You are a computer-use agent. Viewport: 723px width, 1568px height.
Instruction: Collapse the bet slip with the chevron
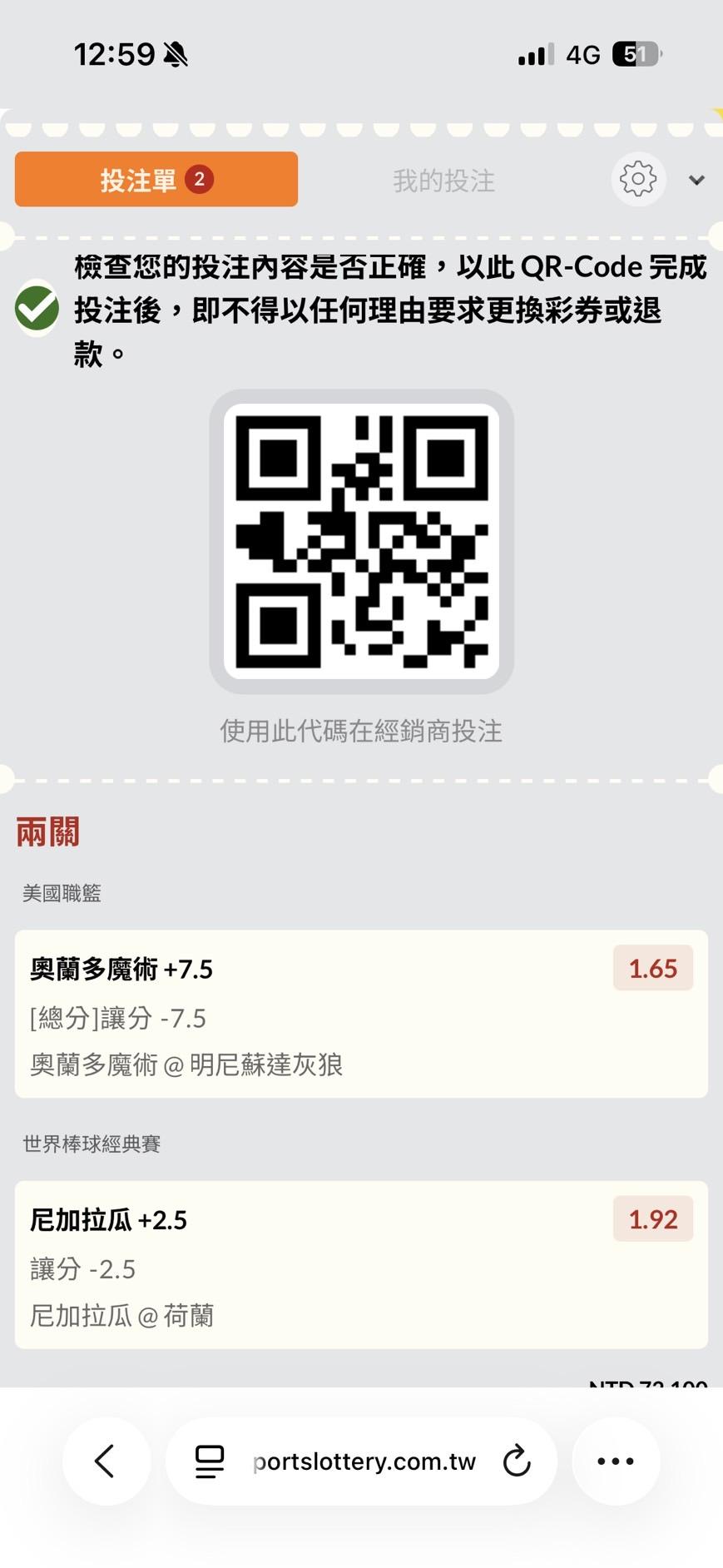696,180
